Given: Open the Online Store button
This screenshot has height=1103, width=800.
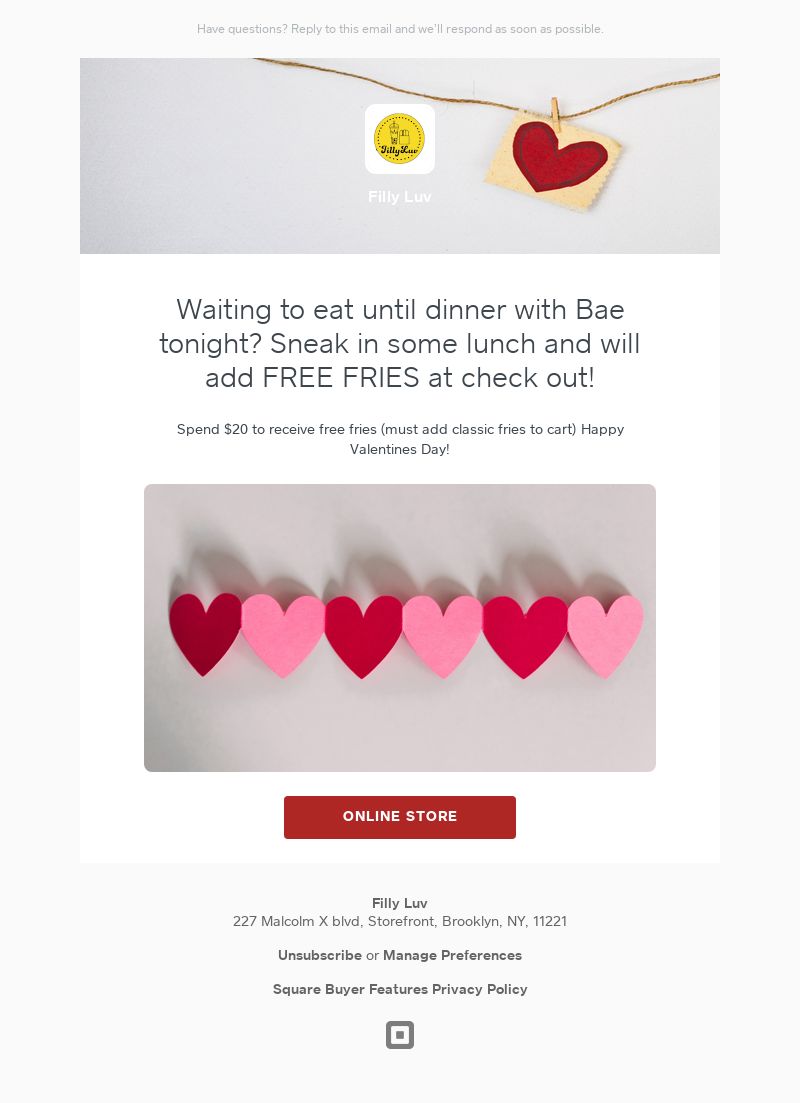Looking at the screenshot, I should point(400,817).
